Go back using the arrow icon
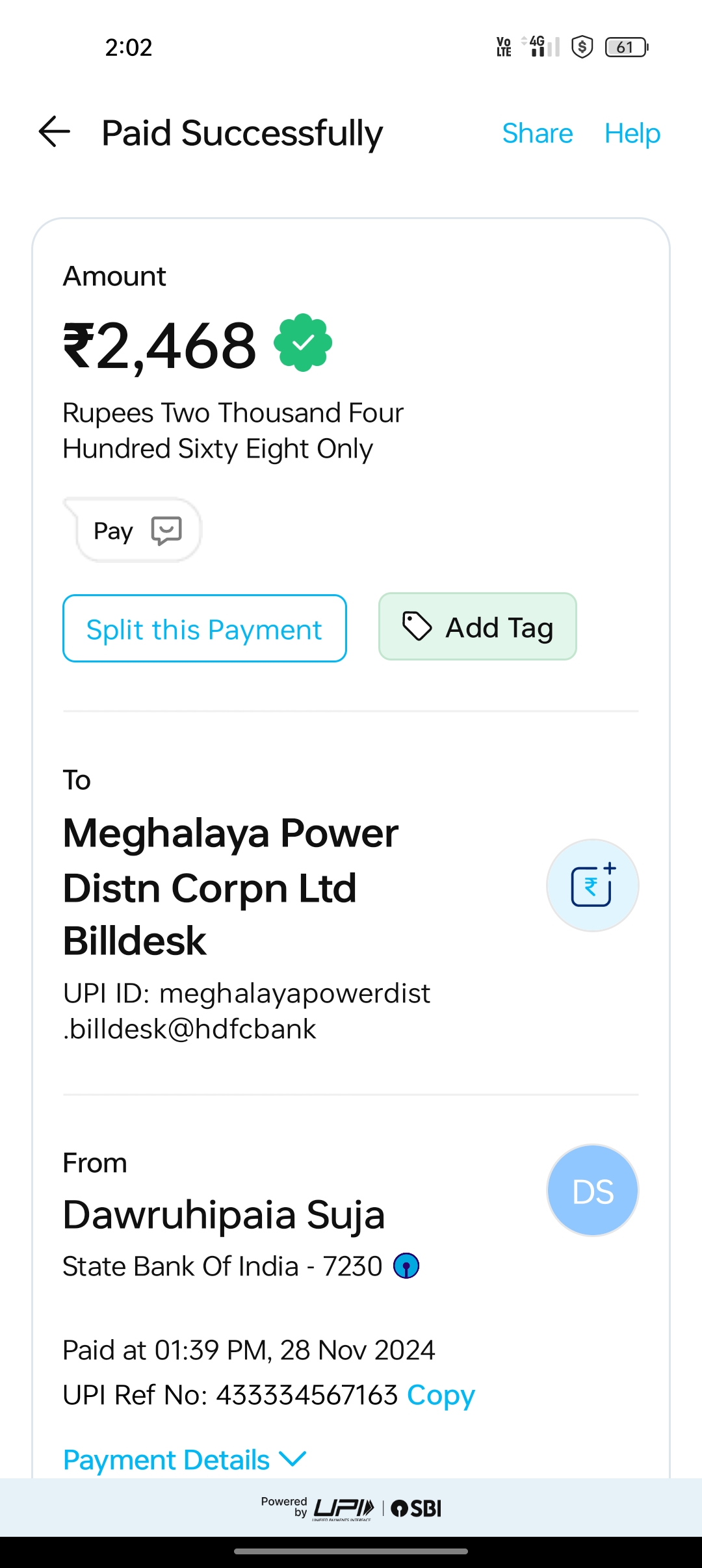 (x=55, y=132)
